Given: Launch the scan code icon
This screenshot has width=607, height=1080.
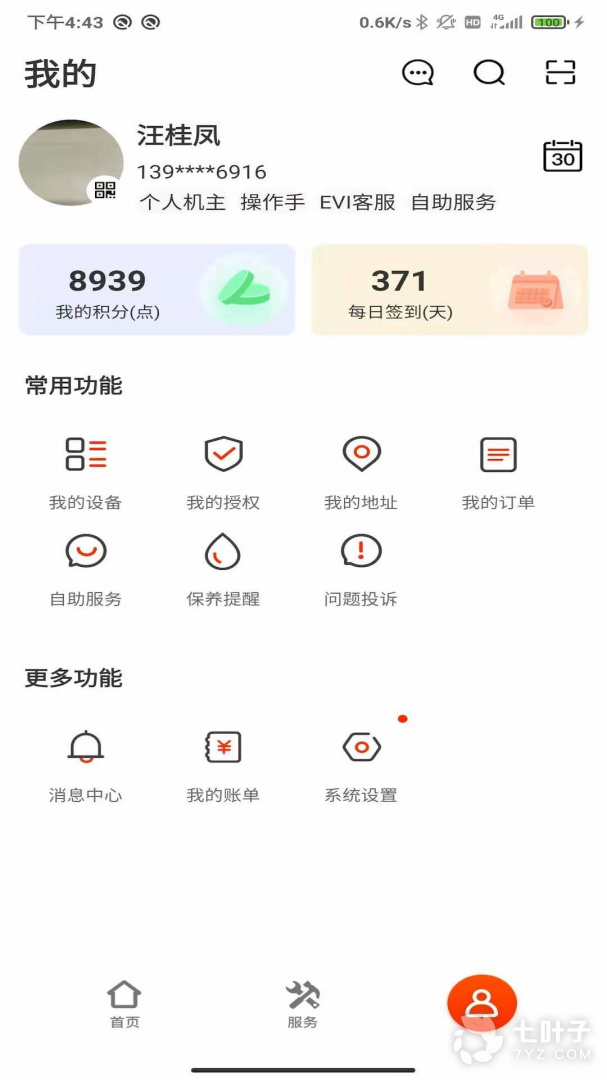Looking at the screenshot, I should click(x=561, y=73).
